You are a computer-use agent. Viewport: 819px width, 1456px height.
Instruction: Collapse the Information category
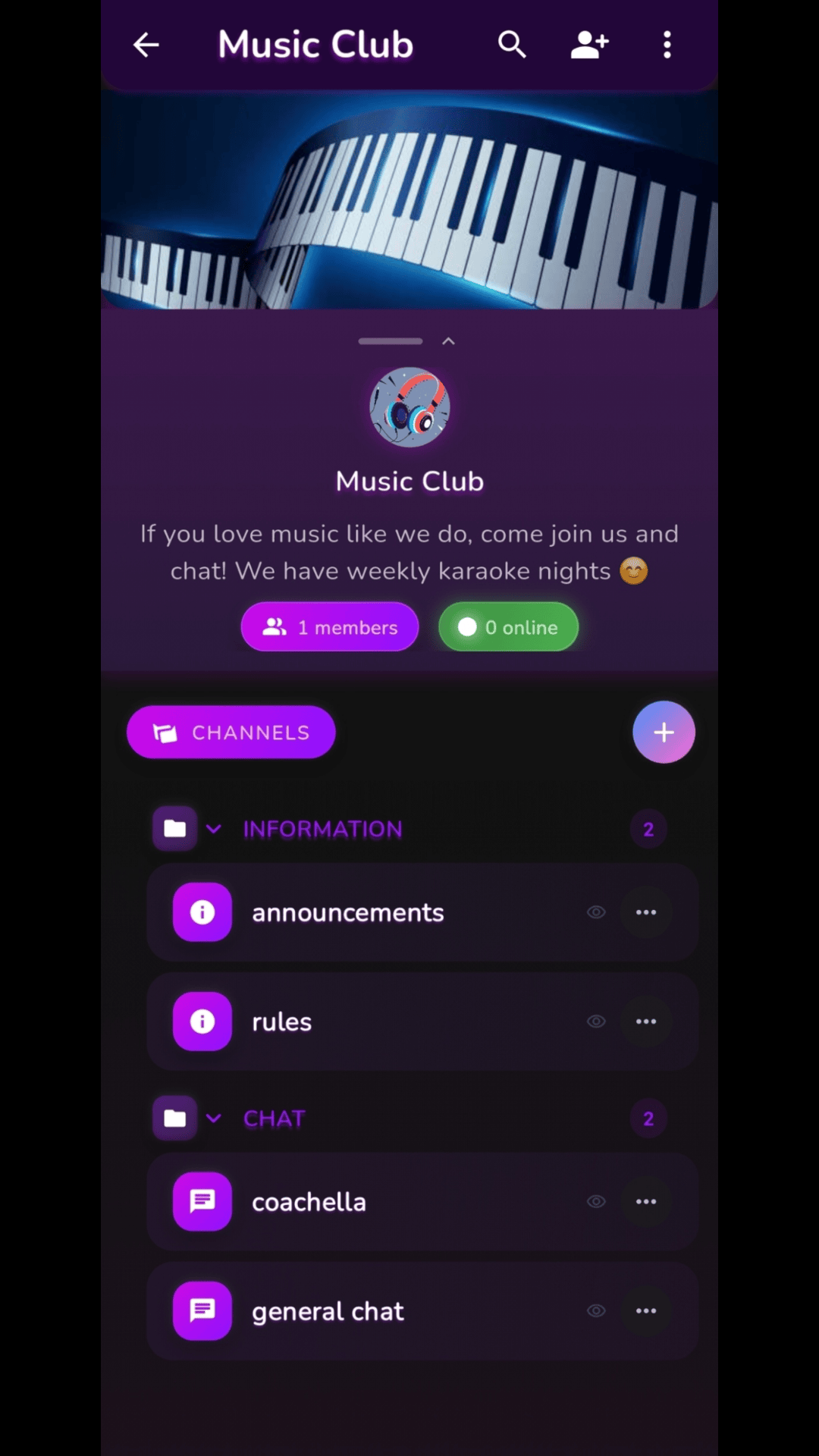pyautogui.click(x=214, y=829)
